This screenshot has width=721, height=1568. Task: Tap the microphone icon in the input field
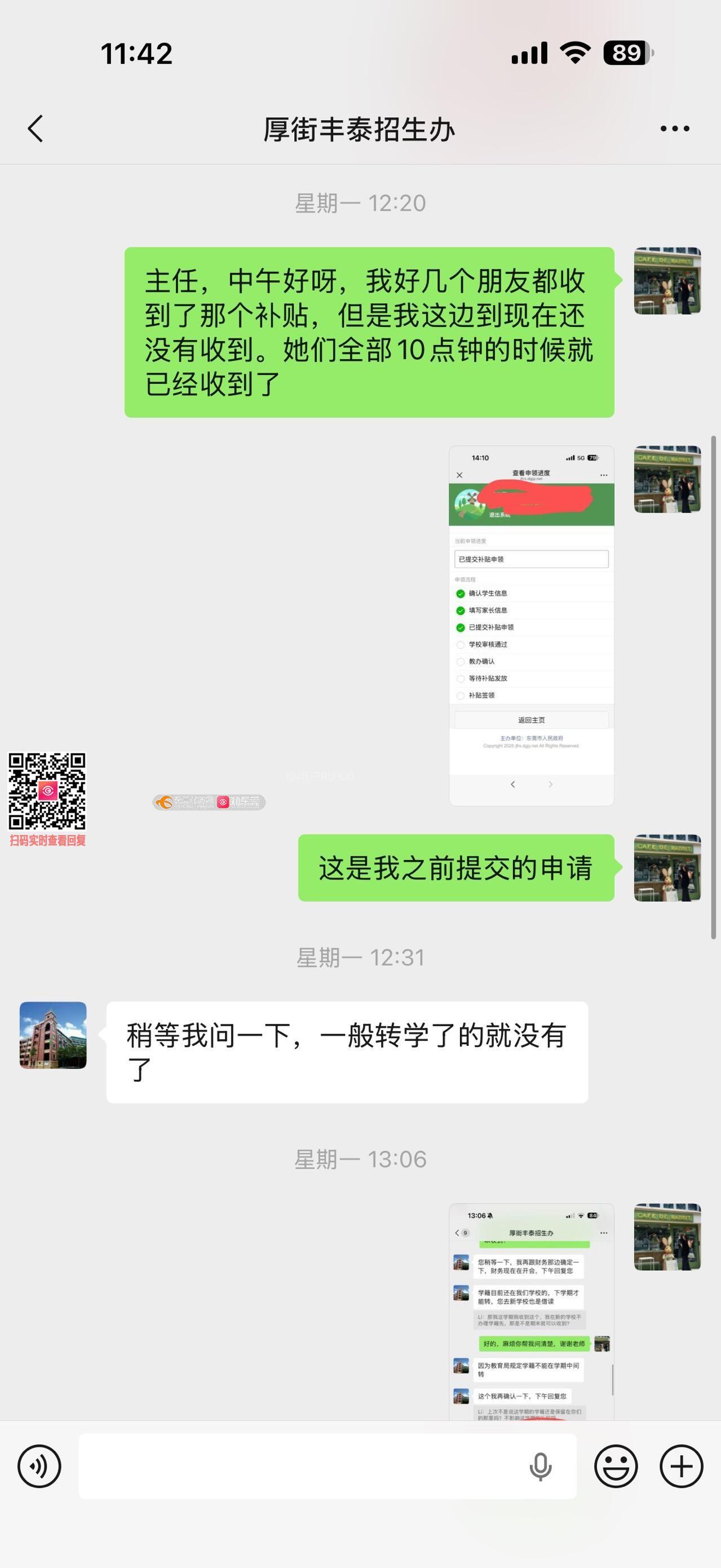pos(540,1467)
